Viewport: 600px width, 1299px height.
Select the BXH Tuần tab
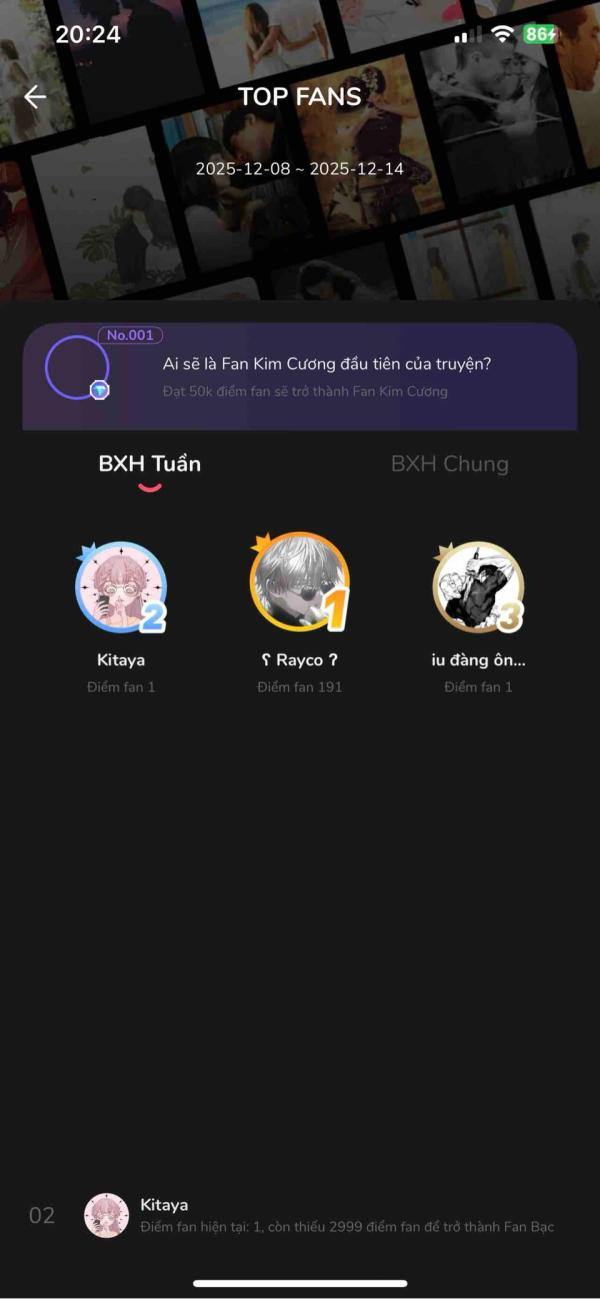click(x=150, y=464)
